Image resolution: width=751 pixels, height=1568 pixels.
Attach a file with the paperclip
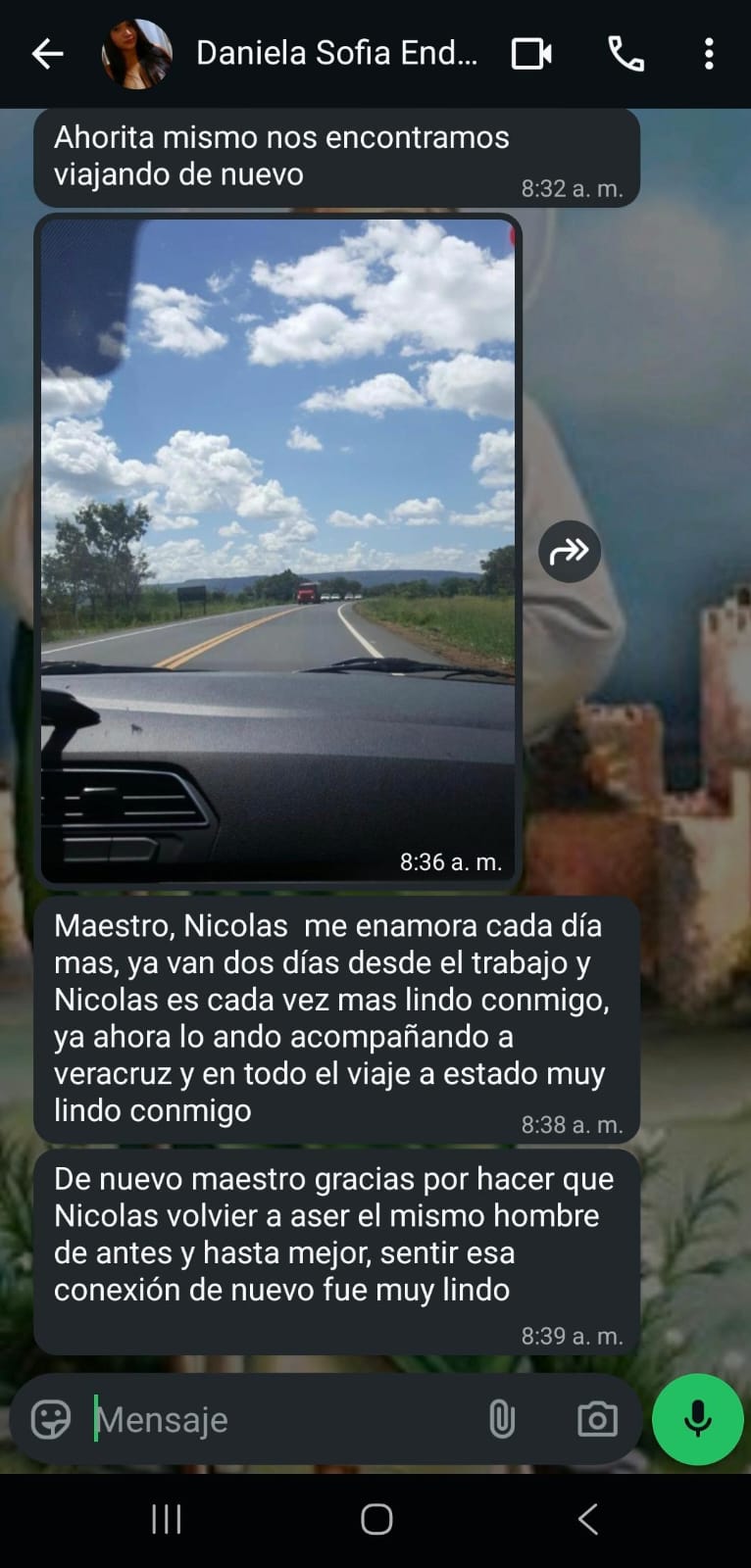tap(501, 1419)
